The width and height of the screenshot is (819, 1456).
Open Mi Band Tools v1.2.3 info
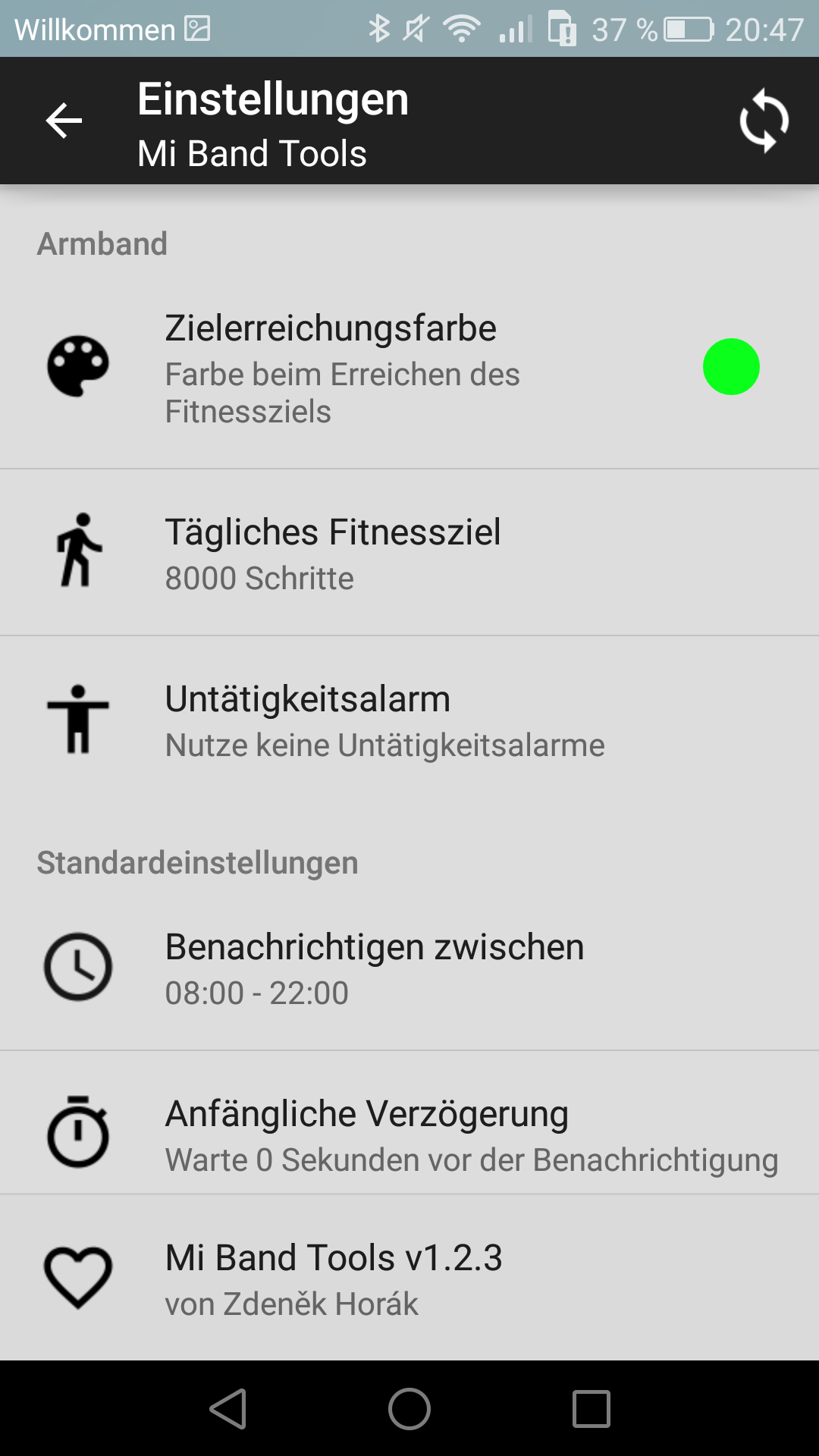coord(409,1279)
